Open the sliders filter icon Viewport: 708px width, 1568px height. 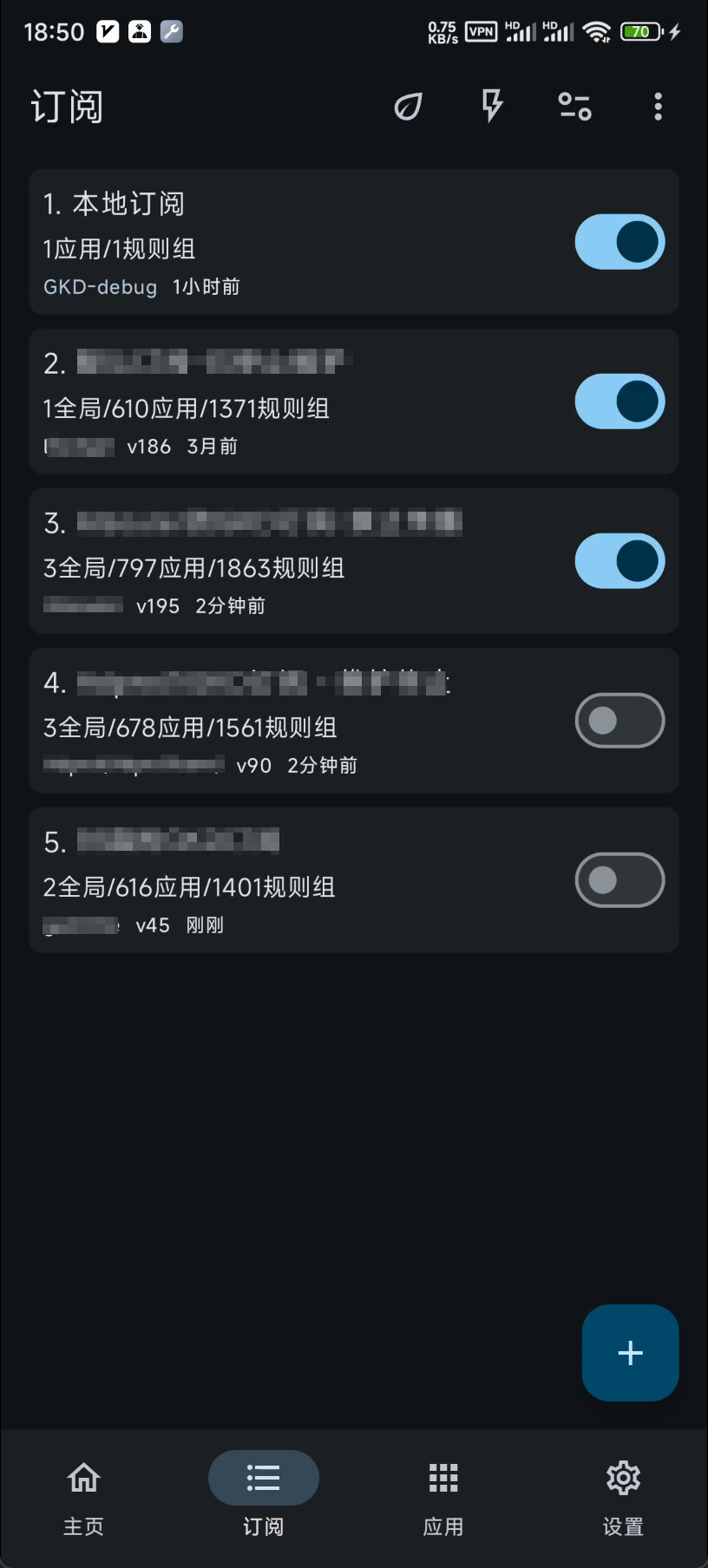pos(574,107)
